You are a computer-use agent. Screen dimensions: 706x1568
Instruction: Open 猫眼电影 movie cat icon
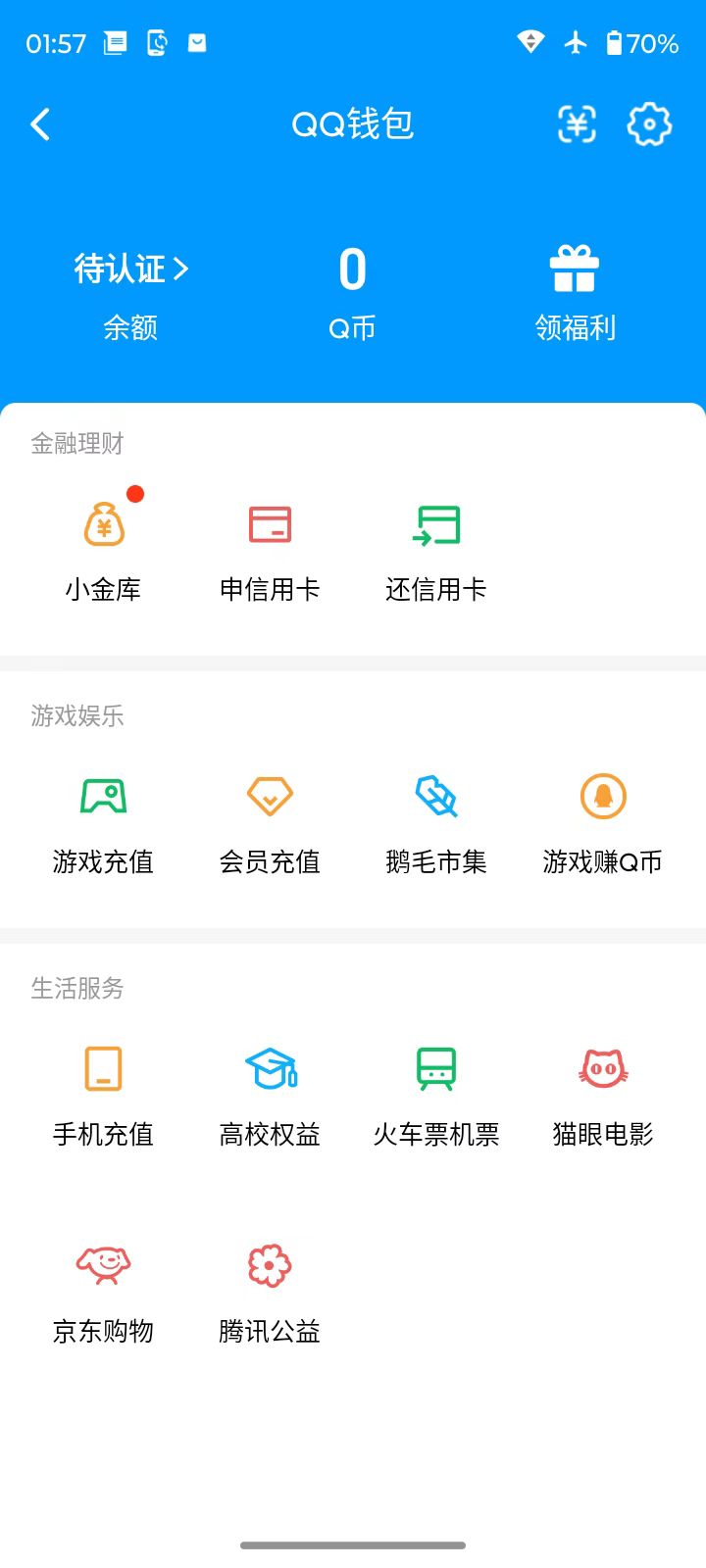(602, 1069)
